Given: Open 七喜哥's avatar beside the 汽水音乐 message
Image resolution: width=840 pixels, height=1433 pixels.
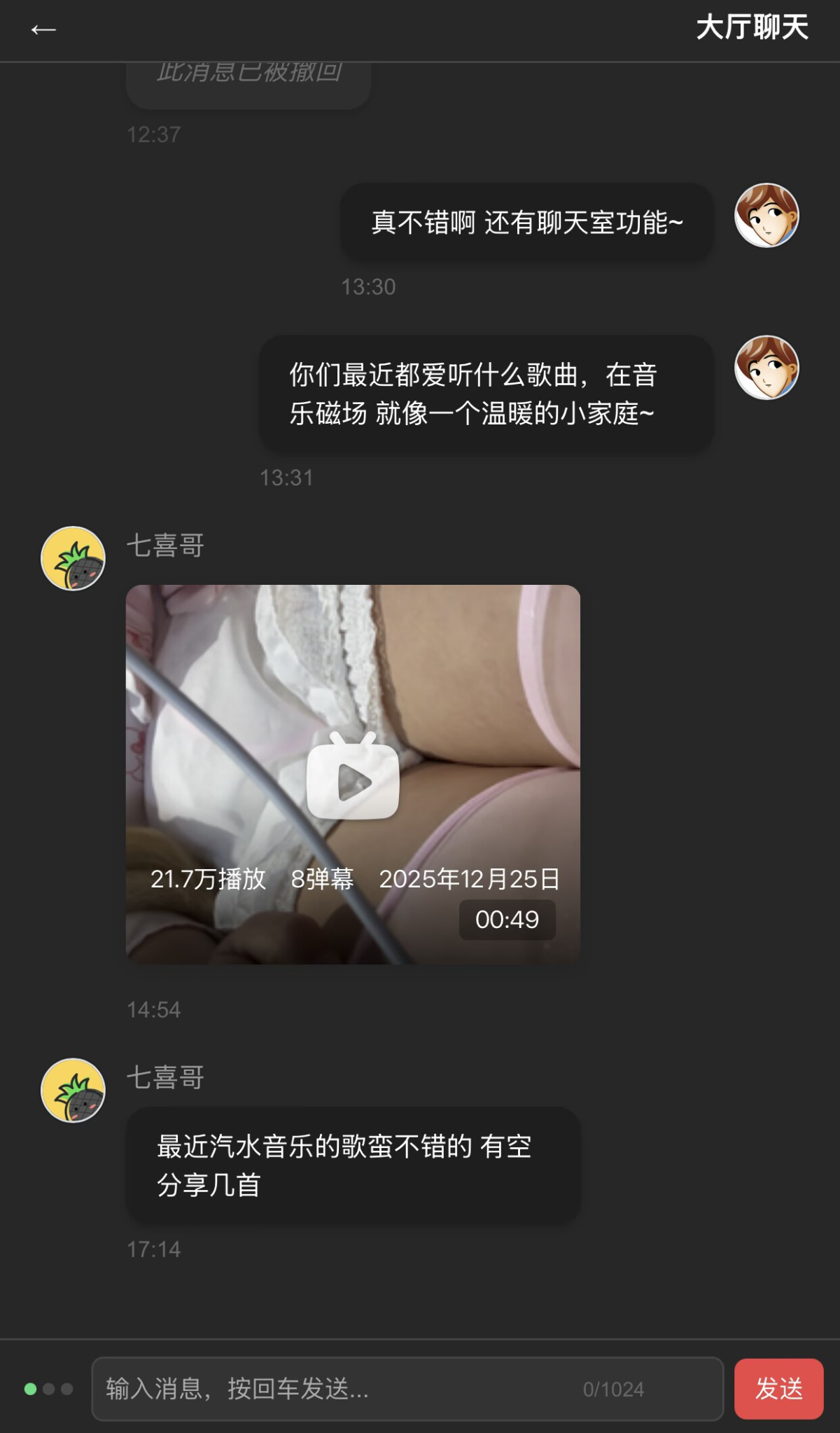Looking at the screenshot, I should (x=73, y=1090).
